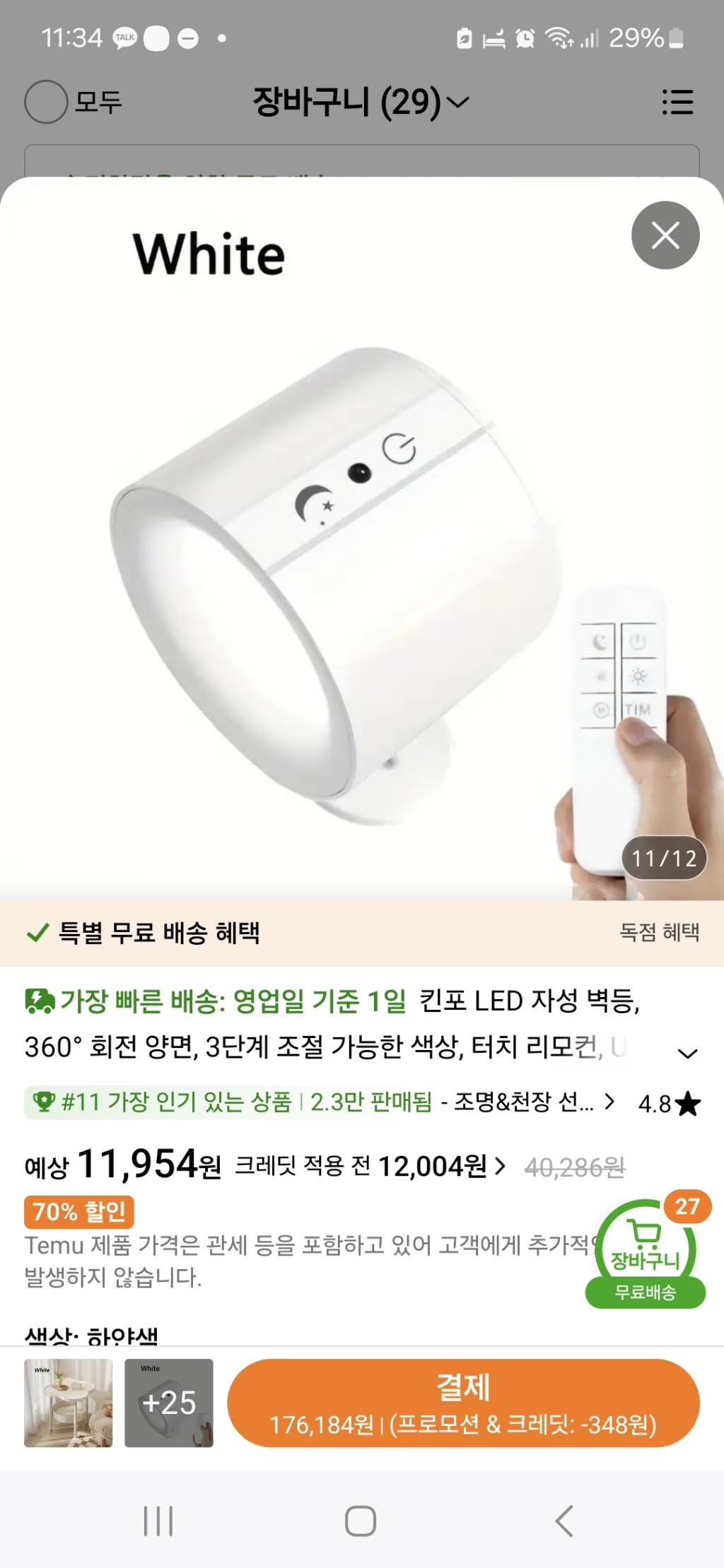Go back with the system back button

tap(564, 1521)
